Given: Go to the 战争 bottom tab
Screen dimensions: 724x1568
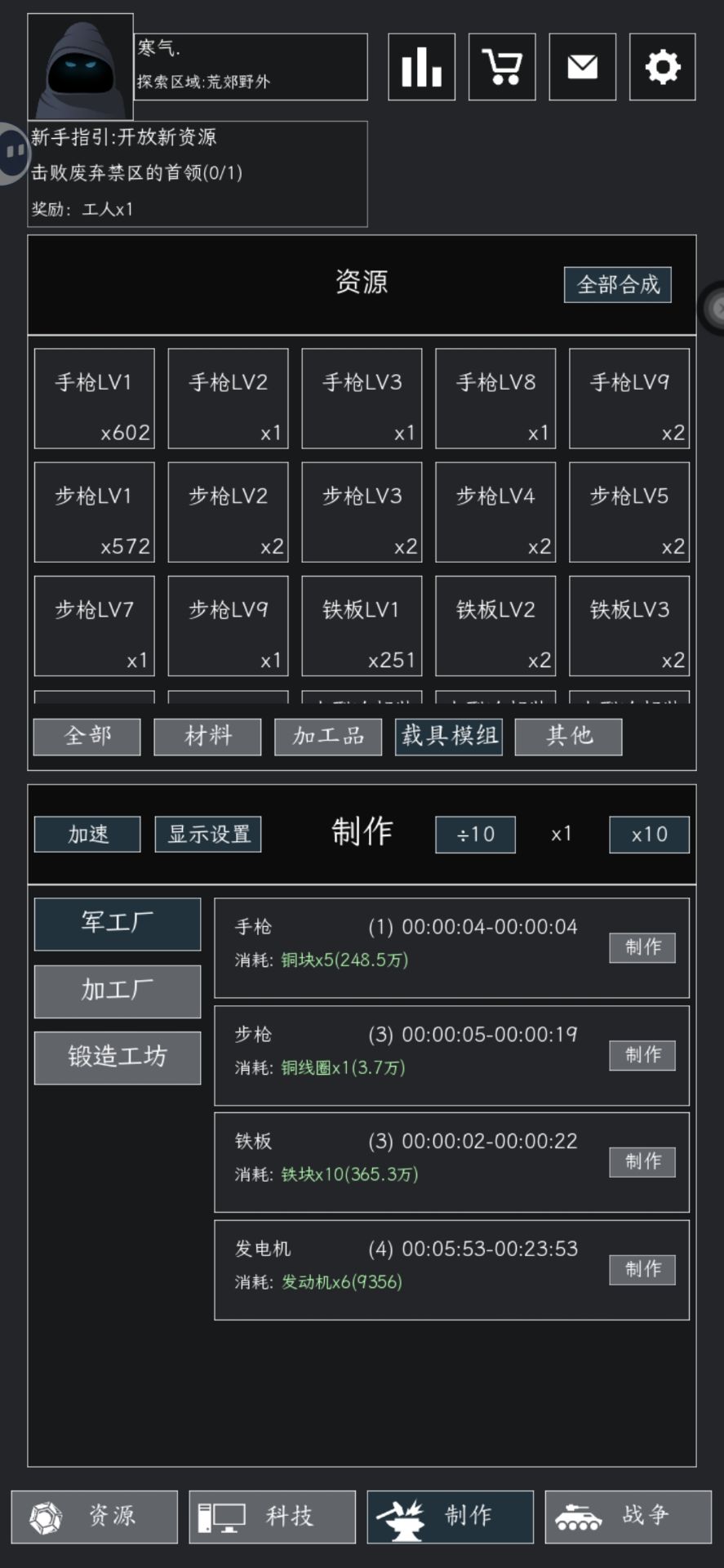Looking at the screenshot, I should 629,1517.
